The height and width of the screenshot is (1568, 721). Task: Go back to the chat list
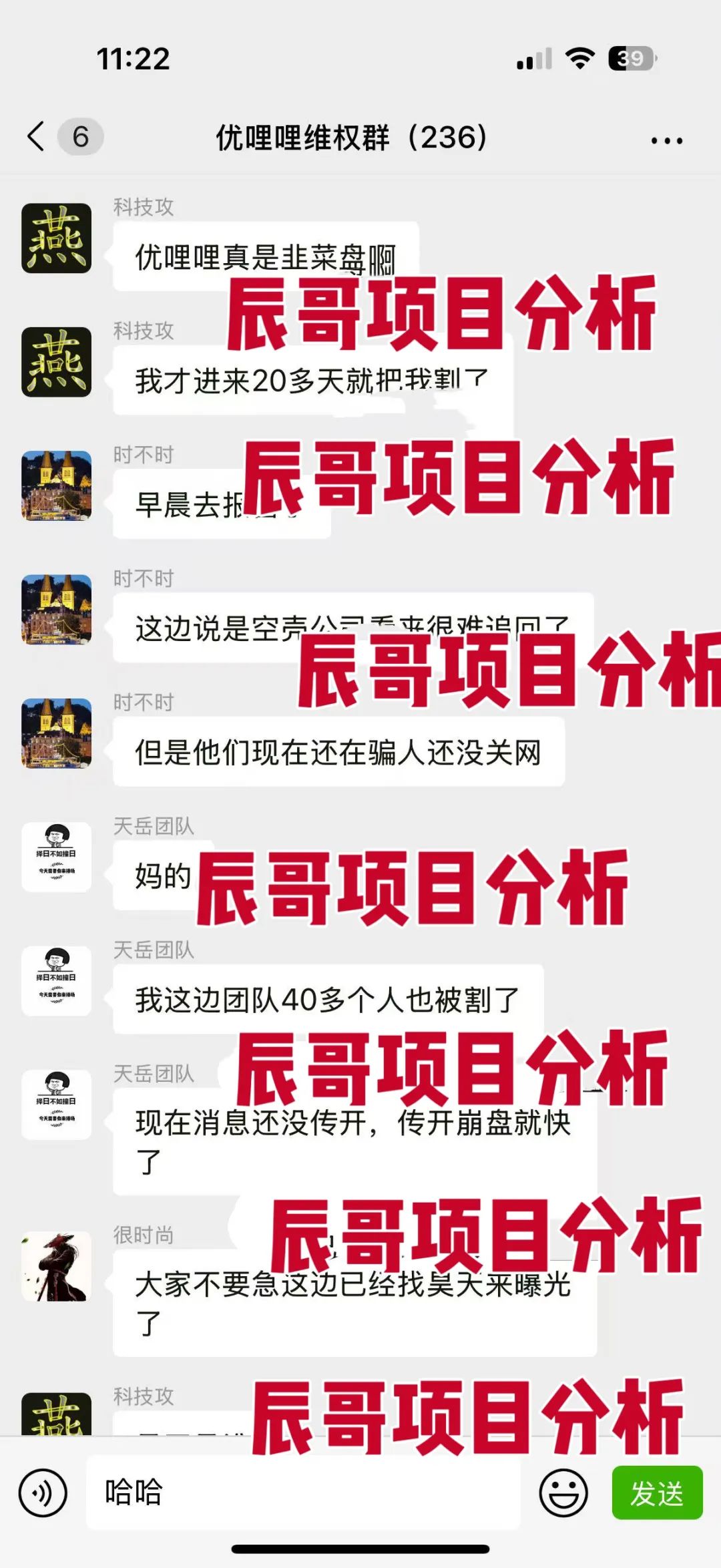pyautogui.click(x=37, y=137)
